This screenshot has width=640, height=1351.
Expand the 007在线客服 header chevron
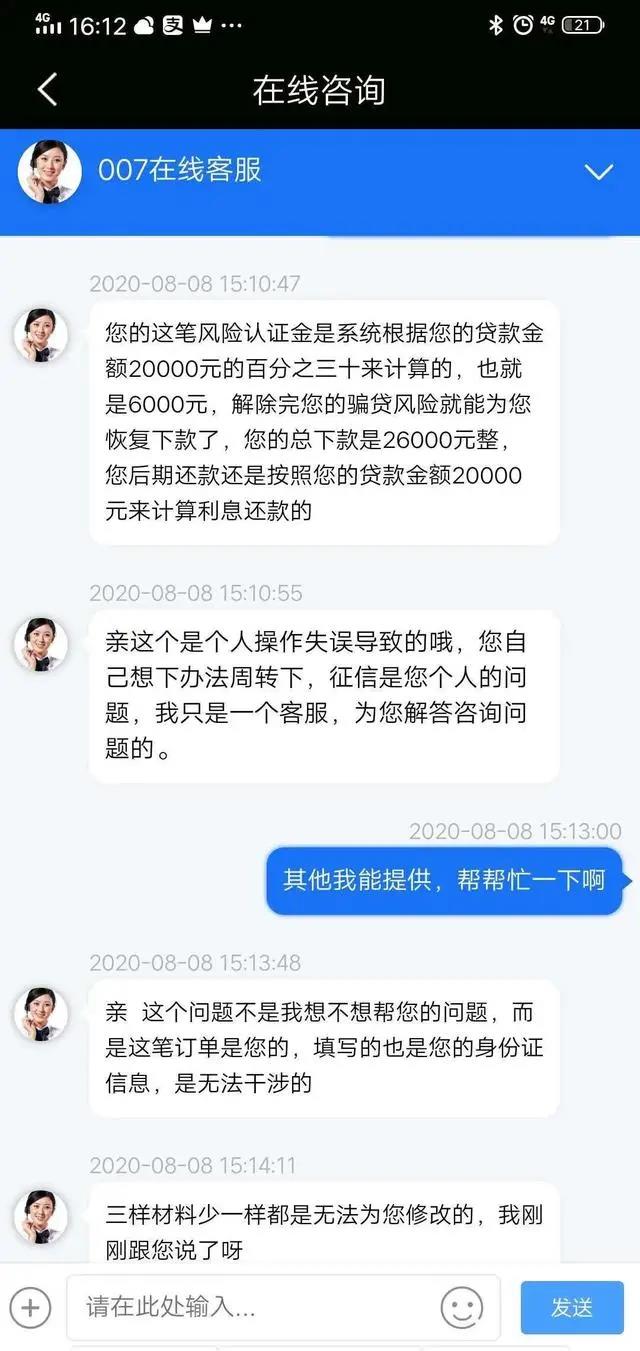[598, 172]
